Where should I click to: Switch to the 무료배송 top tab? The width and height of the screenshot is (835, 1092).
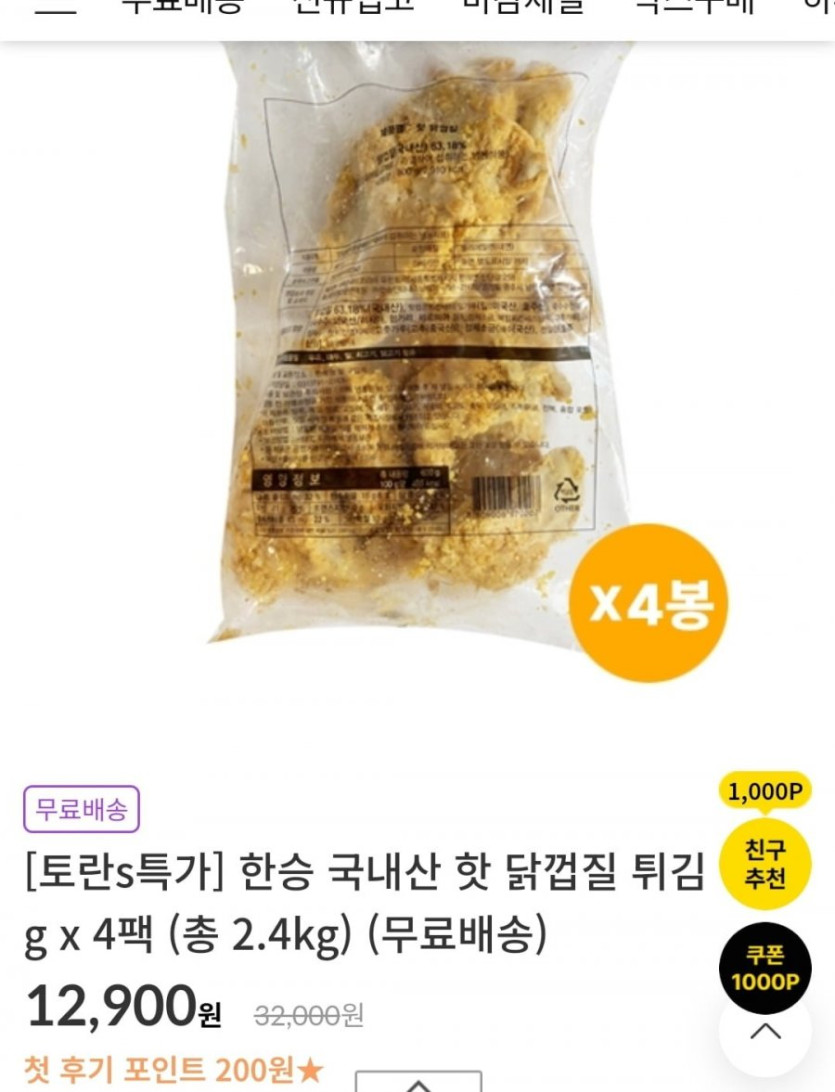(182, 8)
